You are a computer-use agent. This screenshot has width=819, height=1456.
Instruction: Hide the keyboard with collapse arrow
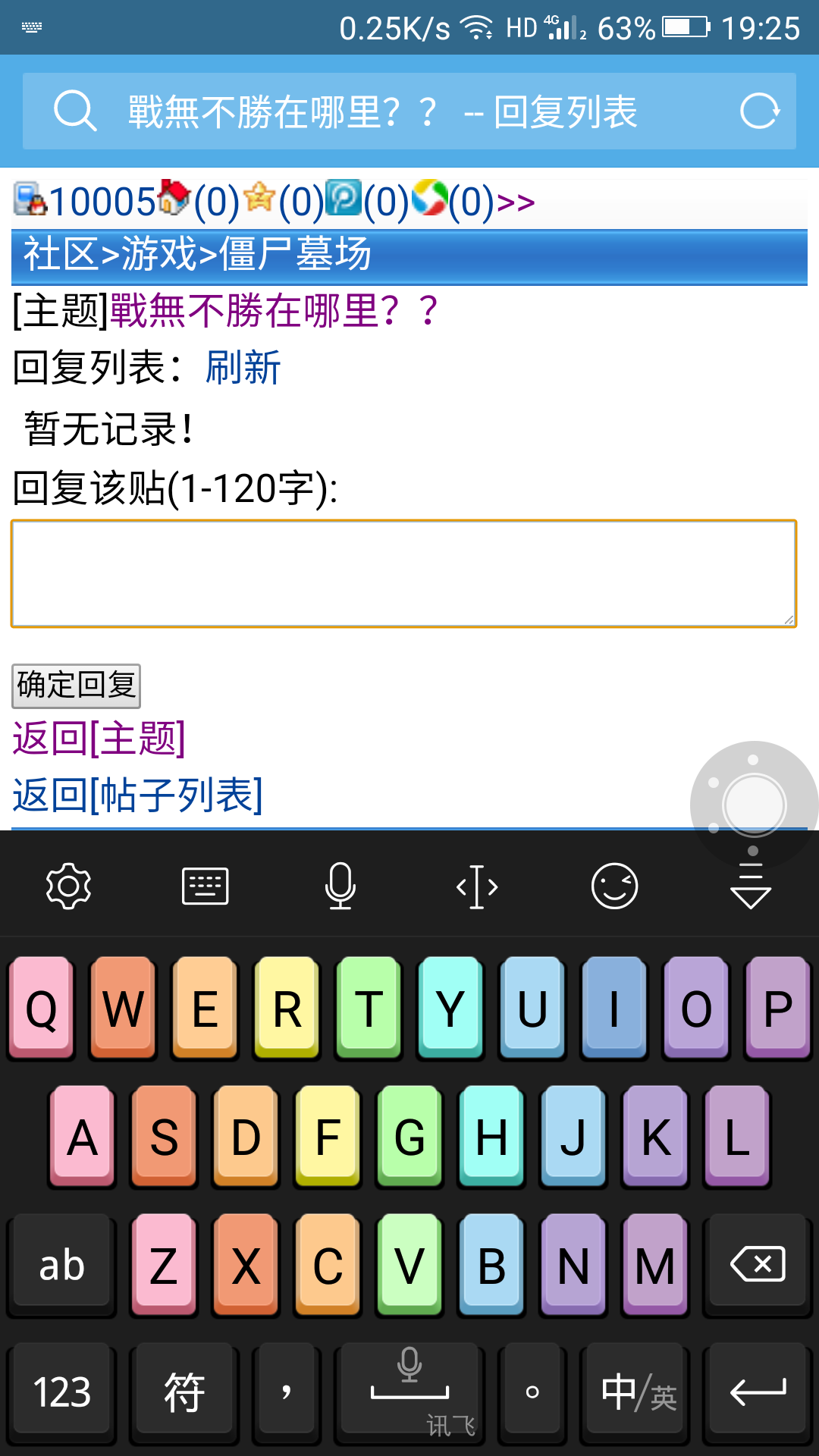point(751,886)
